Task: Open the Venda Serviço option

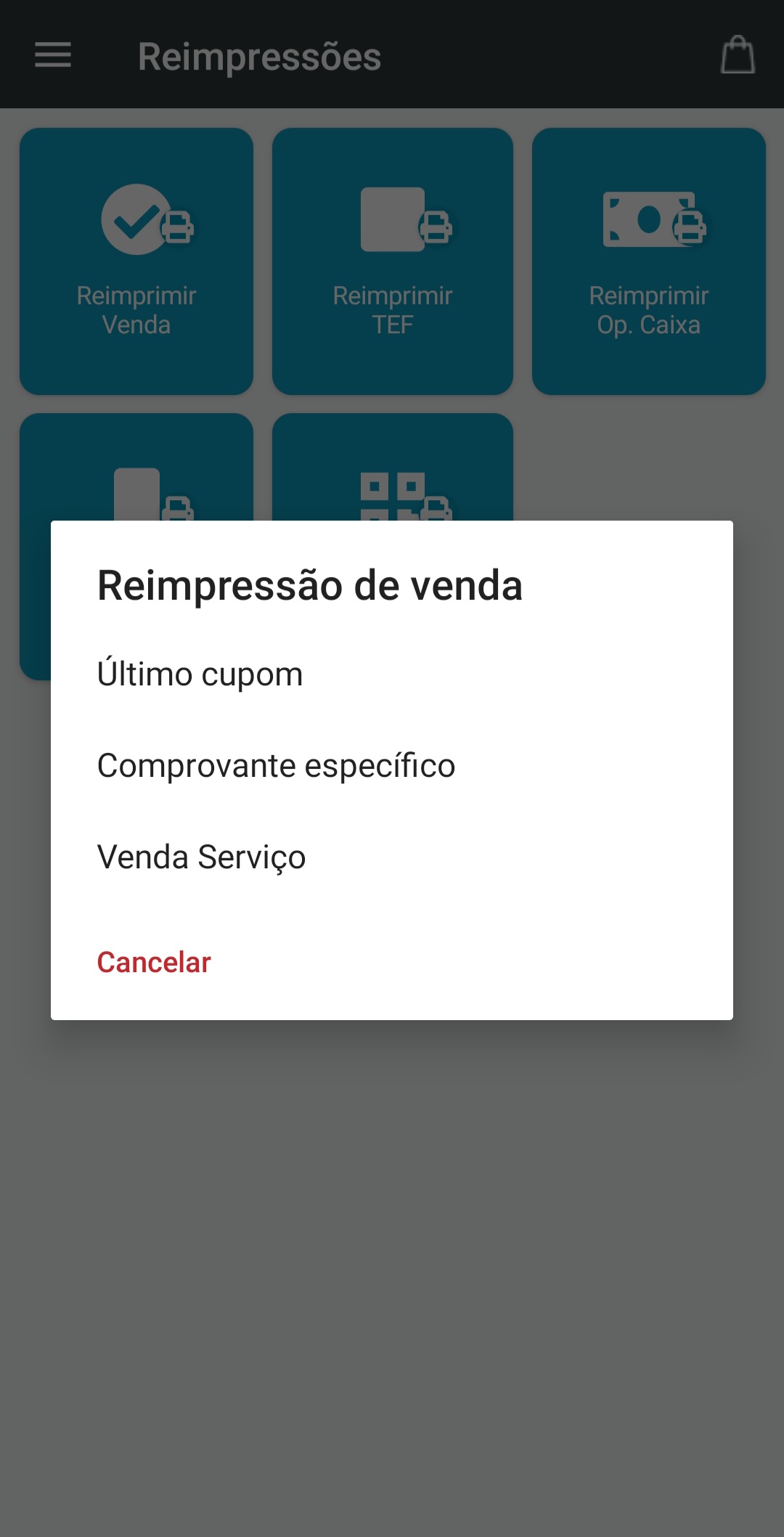Action: (x=202, y=857)
